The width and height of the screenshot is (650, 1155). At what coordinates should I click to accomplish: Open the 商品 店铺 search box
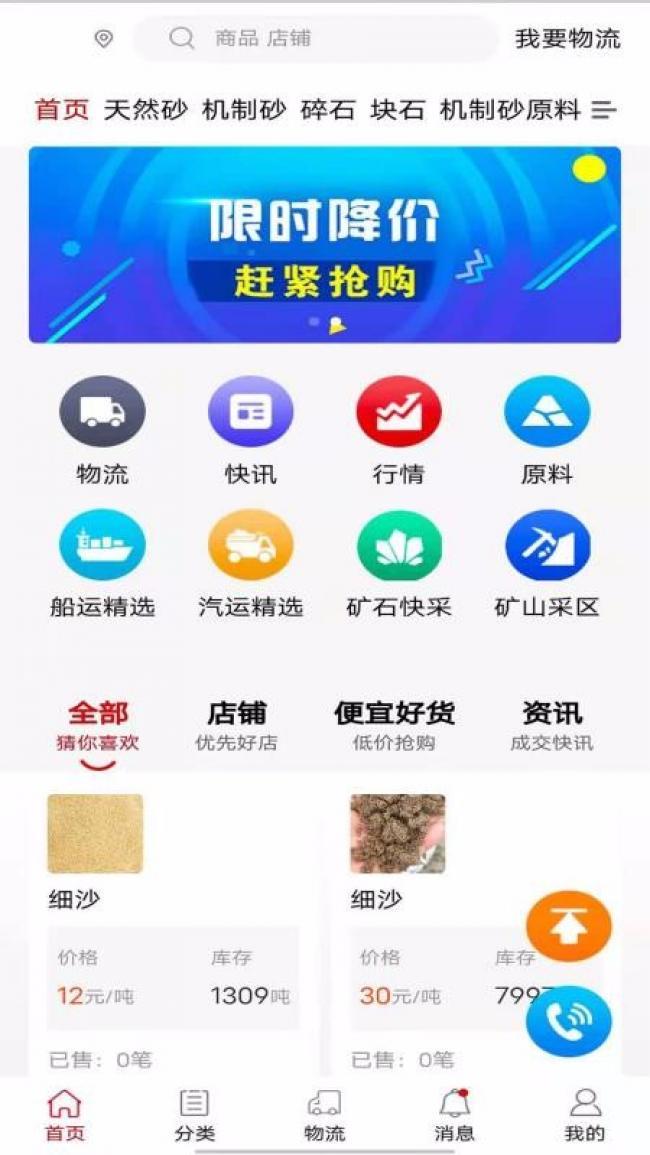pos(315,39)
